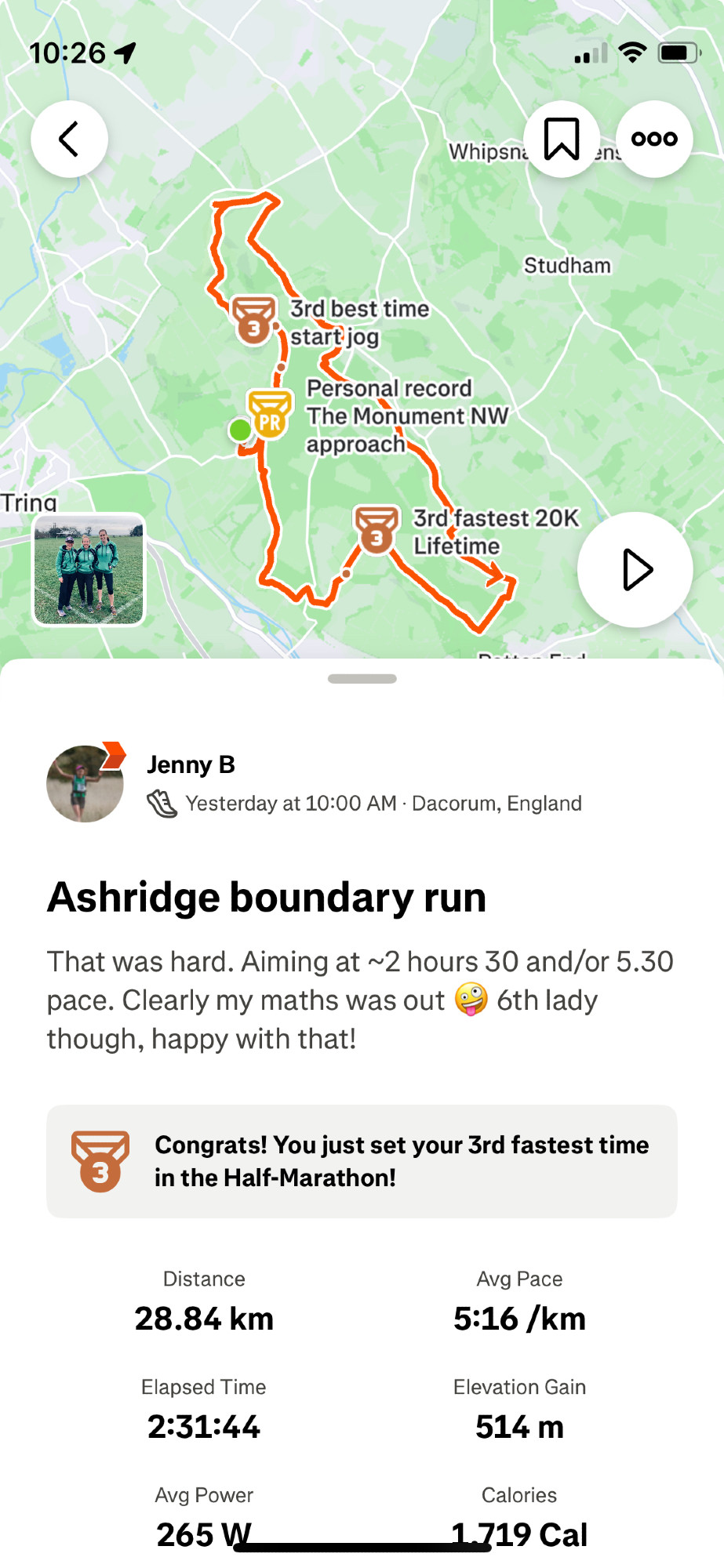Bookmark this activity

[x=562, y=139]
